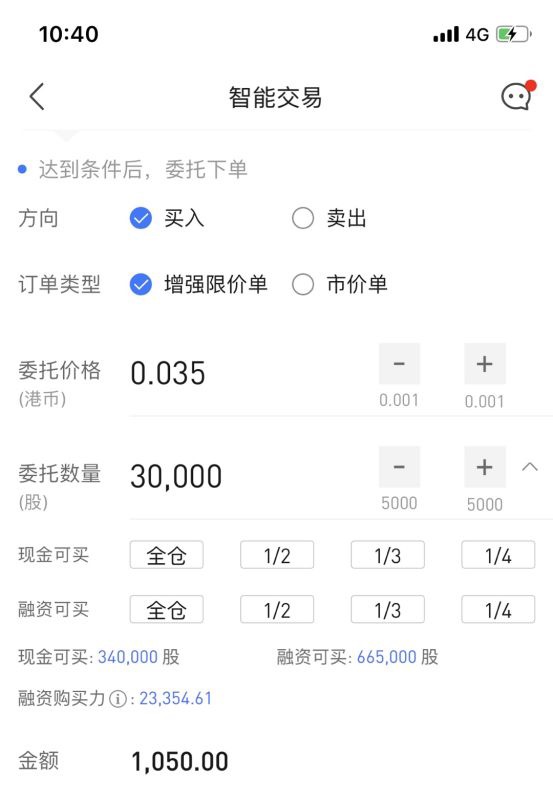Decrease 委托价格 by 0.001

pyautogui.click(x=399, y=364)
